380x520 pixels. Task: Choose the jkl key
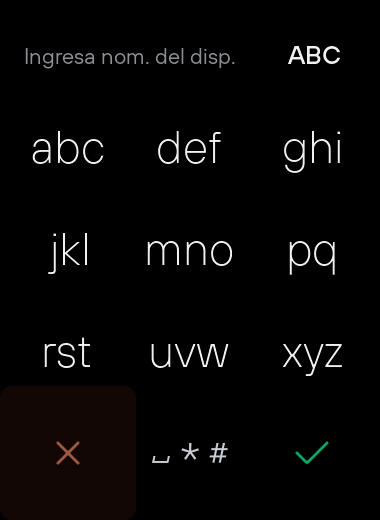click(69, 253)
